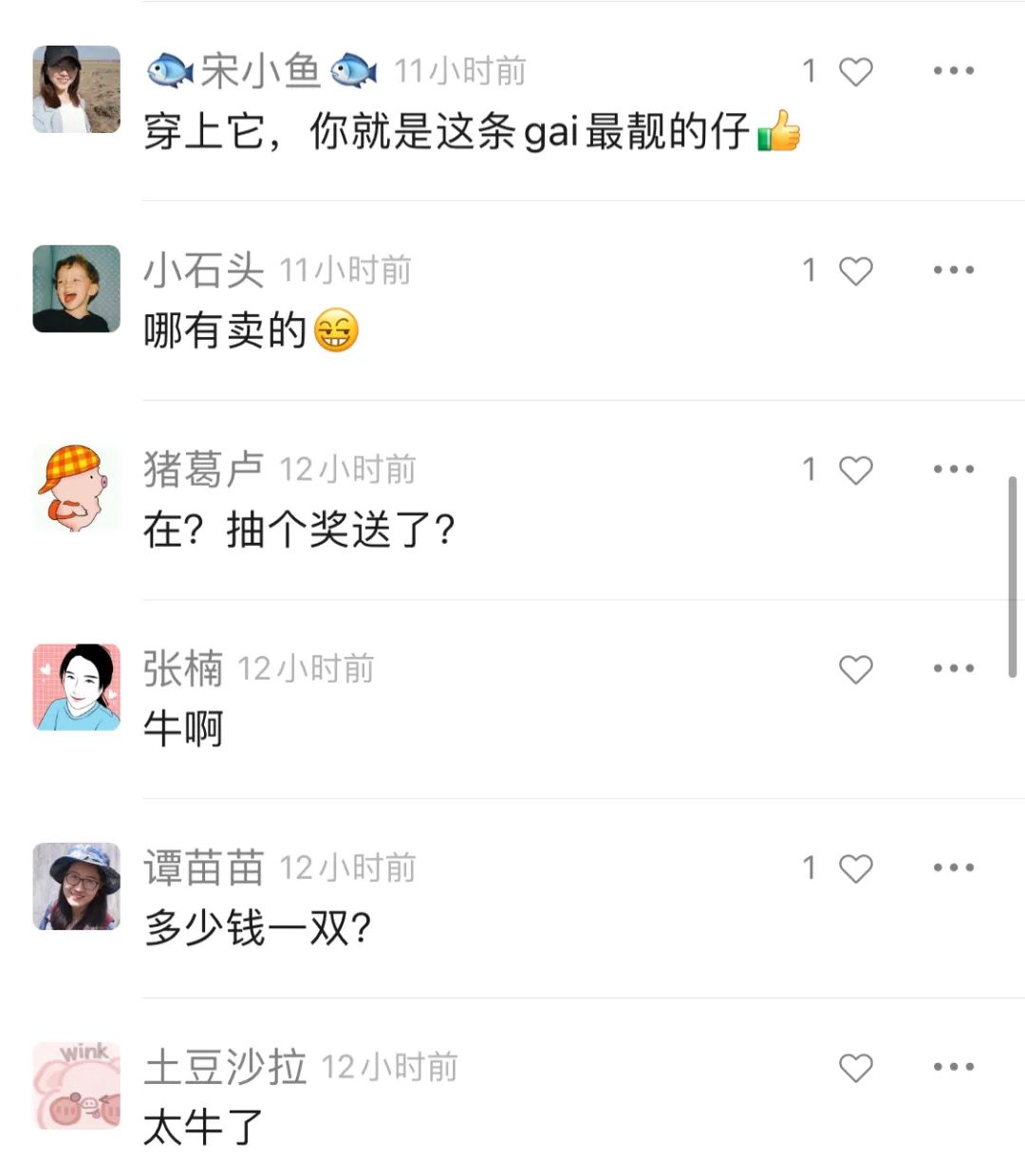Like 土豆沙拉's comment
1025x1176 pixels.
point(855,1069)
